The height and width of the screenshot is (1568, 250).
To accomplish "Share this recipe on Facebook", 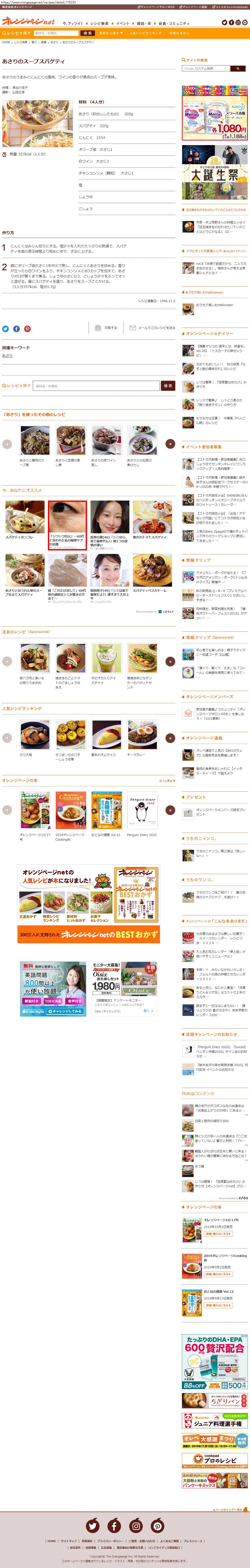I will click(x=16, y=329).
